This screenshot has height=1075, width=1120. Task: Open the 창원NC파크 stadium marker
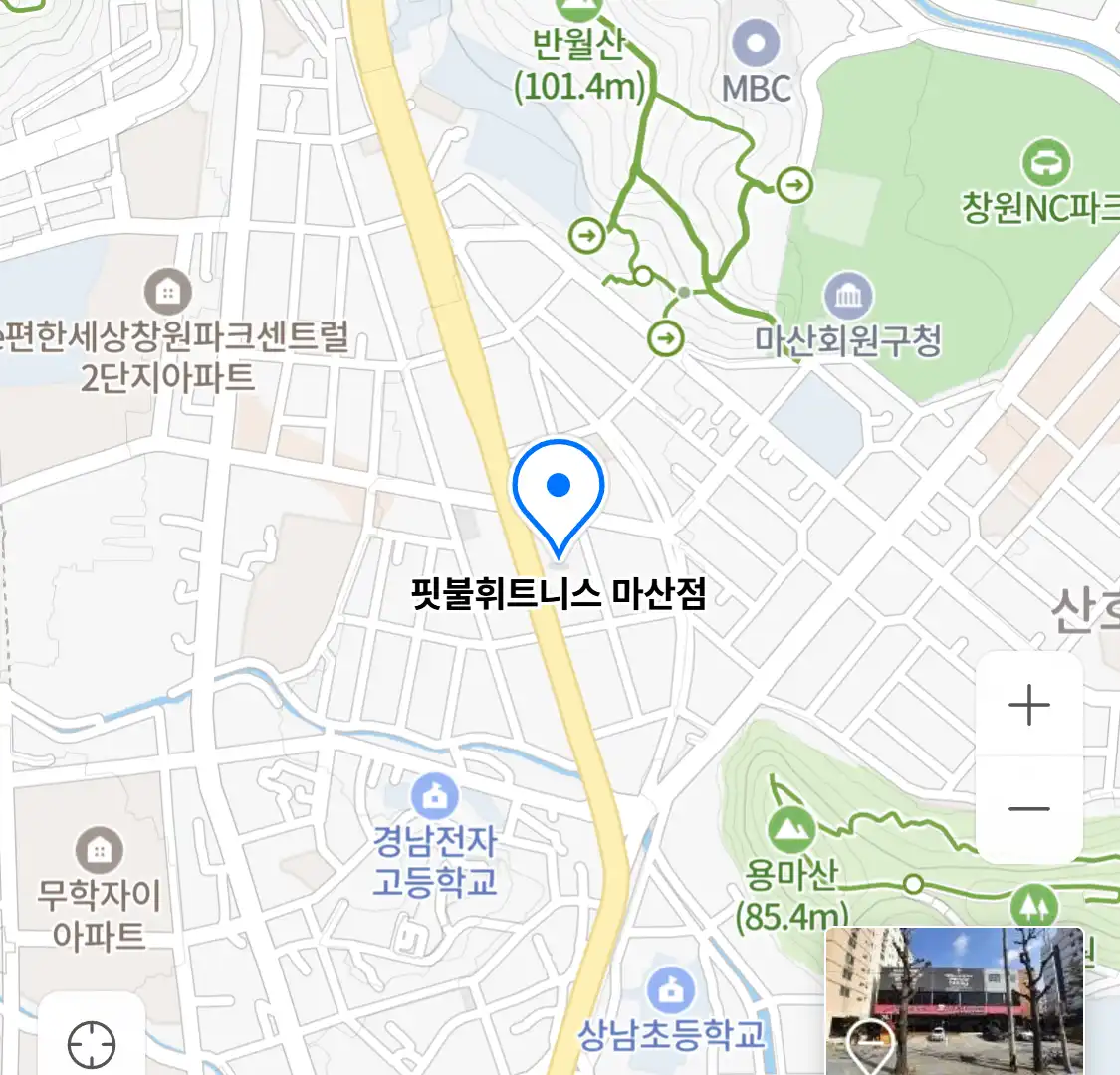coord(1045,161)
